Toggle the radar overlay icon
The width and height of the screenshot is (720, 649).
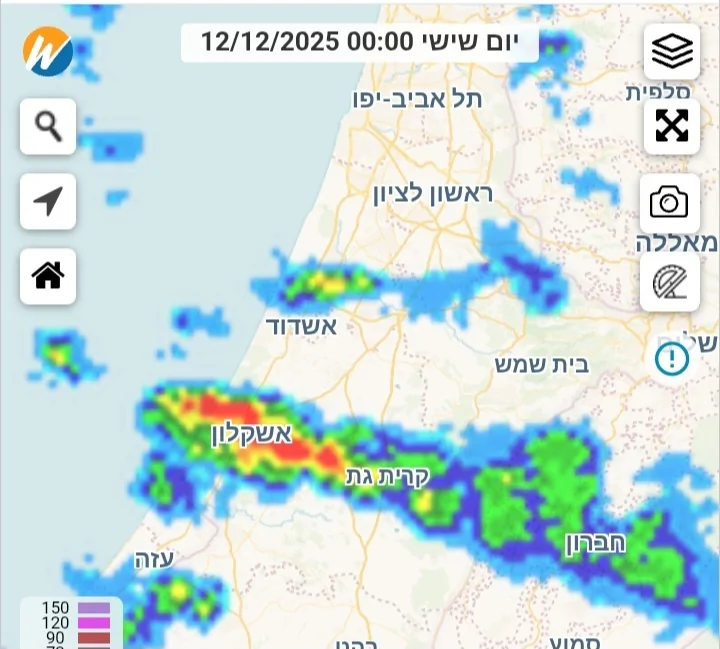(x=670, y=282)
